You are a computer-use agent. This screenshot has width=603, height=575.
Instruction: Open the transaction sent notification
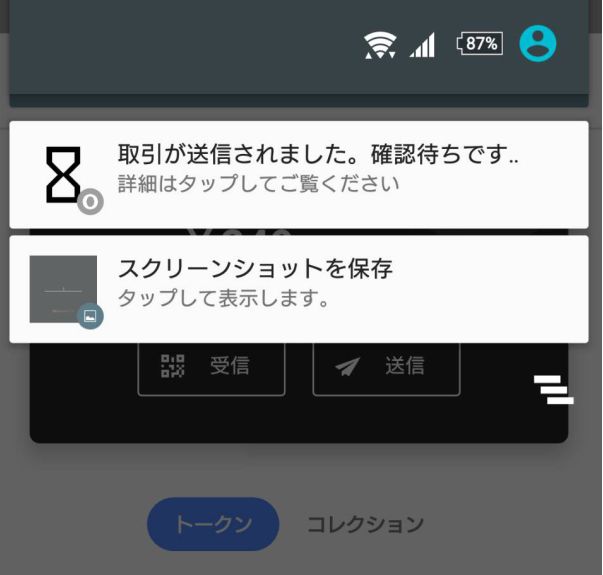[x=300, y=174]
